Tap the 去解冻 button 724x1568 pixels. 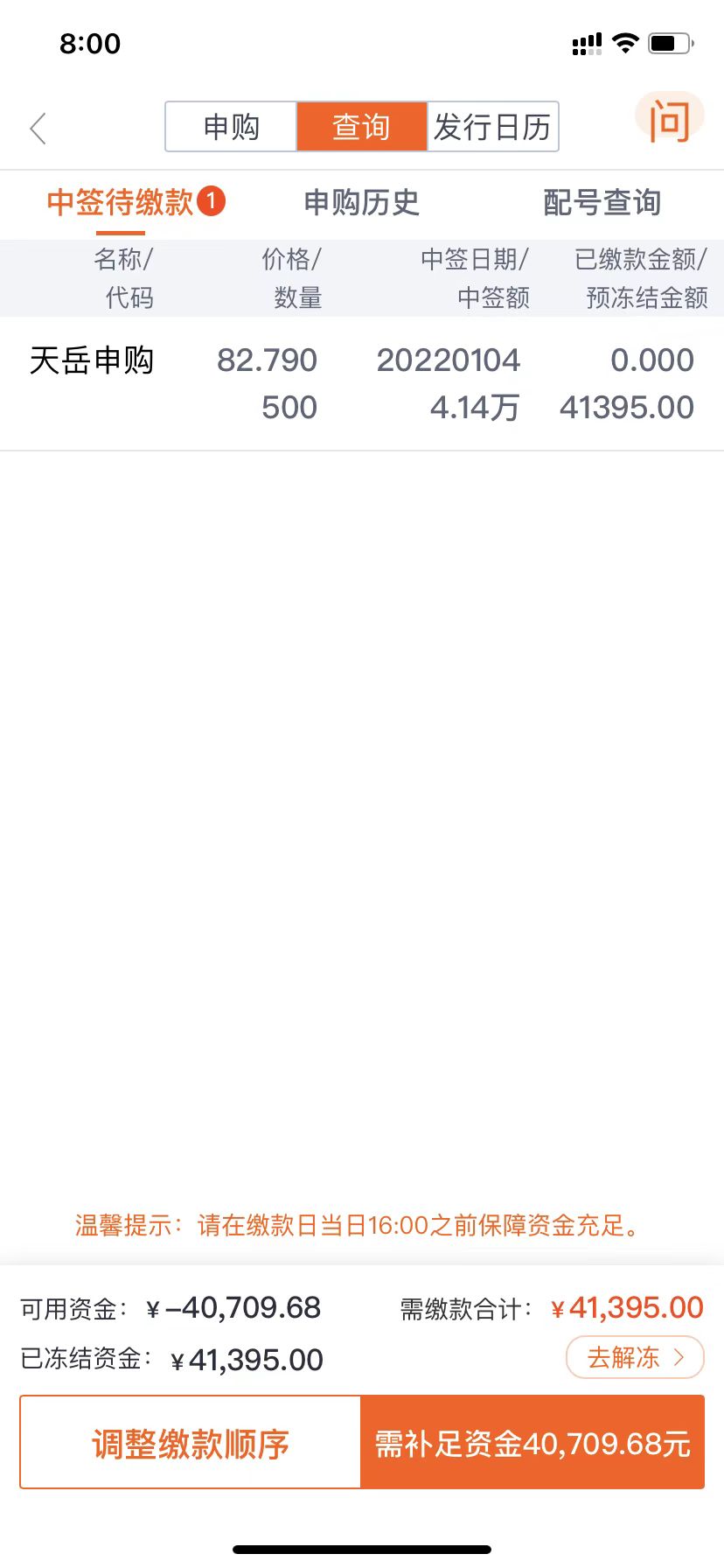[635, 1357]
